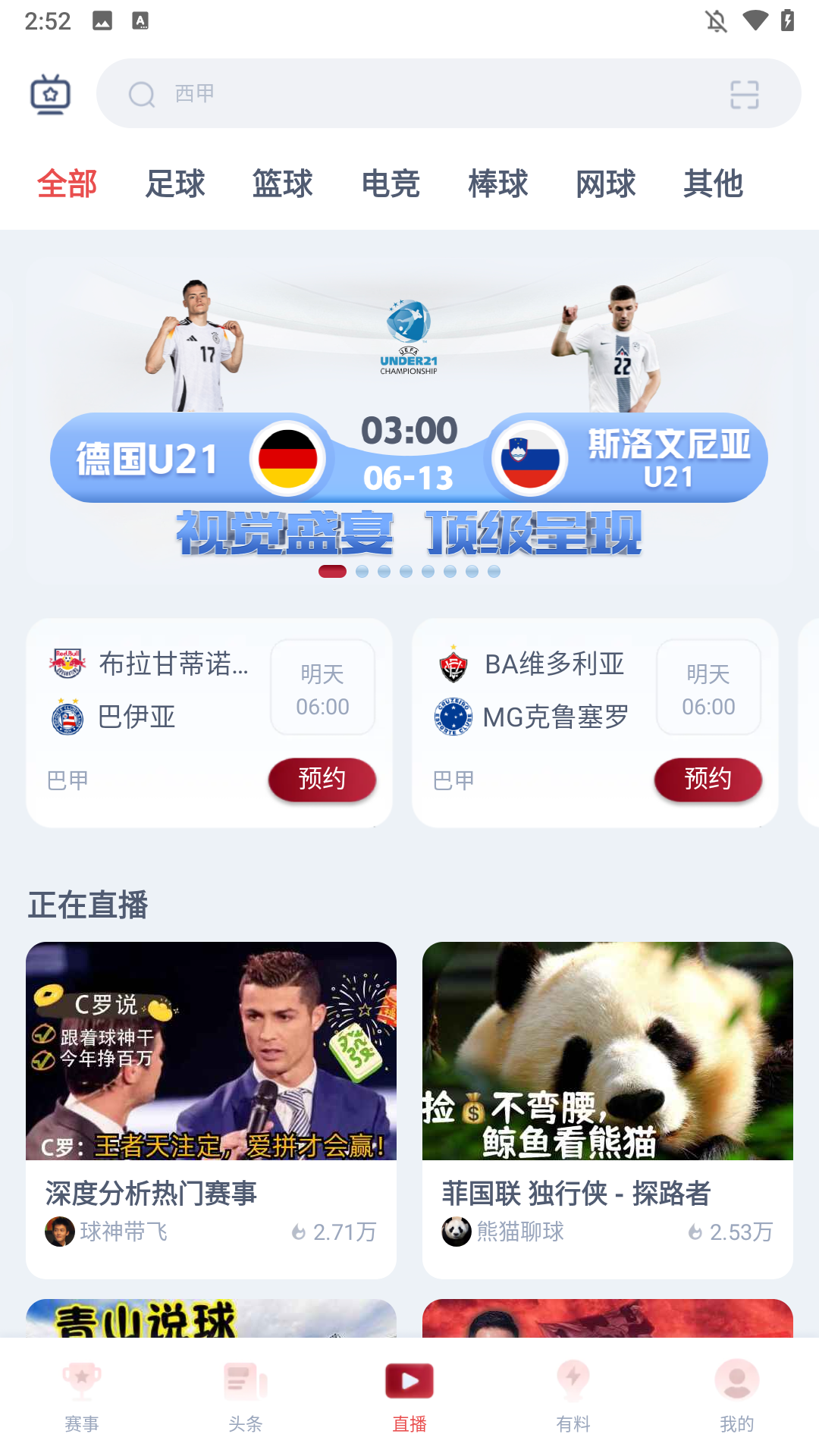
Task: Open the 电竞 category tab
Action: 391,184
